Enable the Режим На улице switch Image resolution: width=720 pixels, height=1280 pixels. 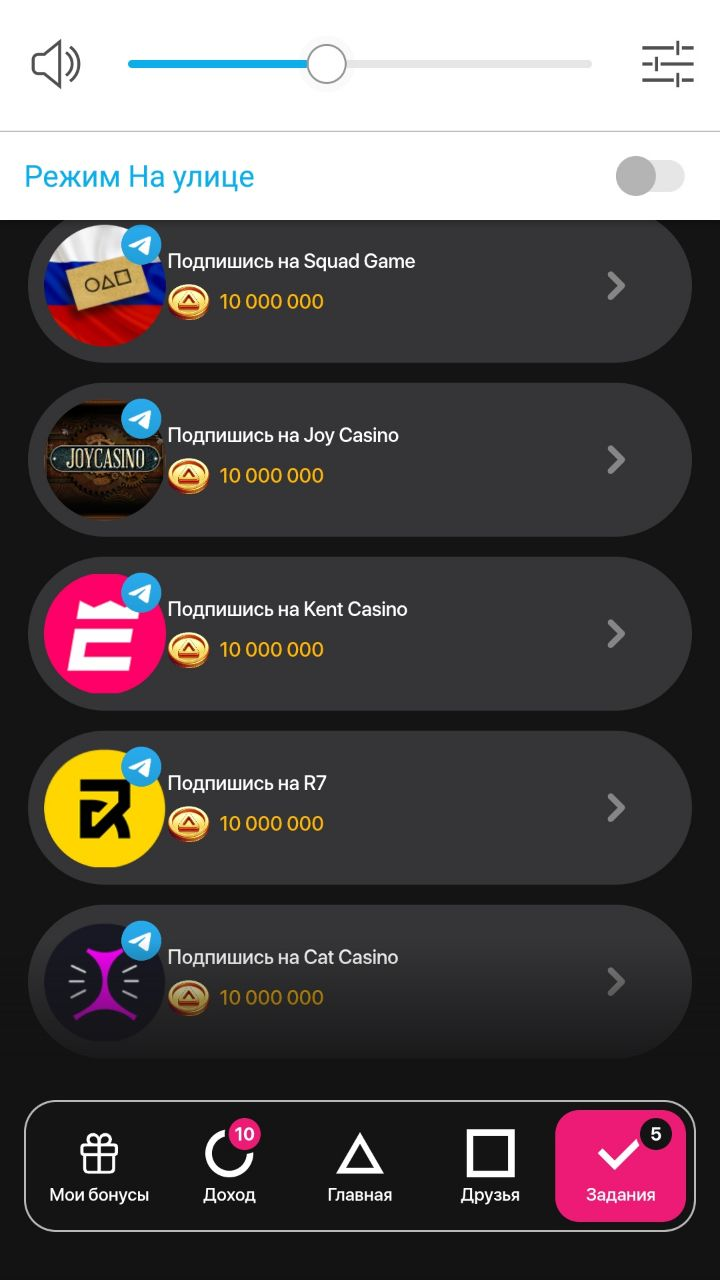[650, 177]
